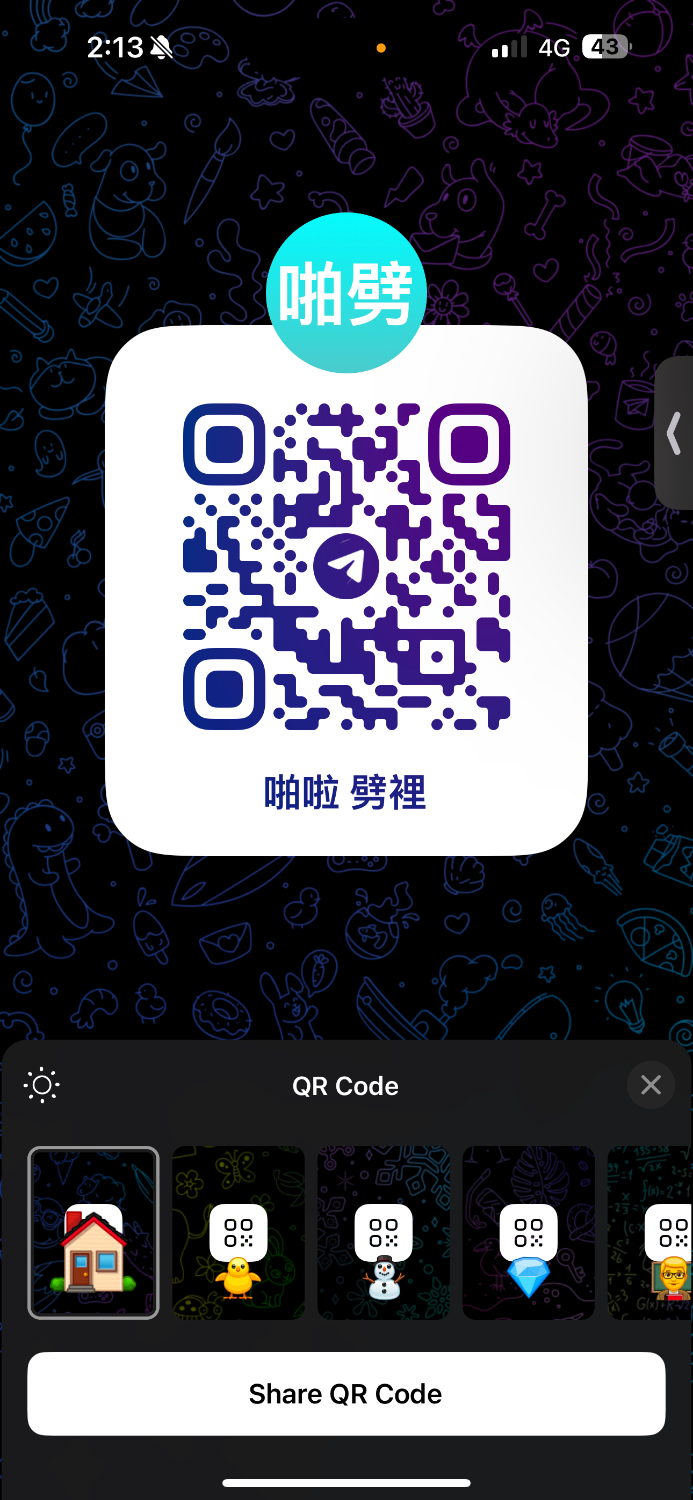Open the side handle arrow
This screenshot has height=1500, width=693.
[675, 433]
